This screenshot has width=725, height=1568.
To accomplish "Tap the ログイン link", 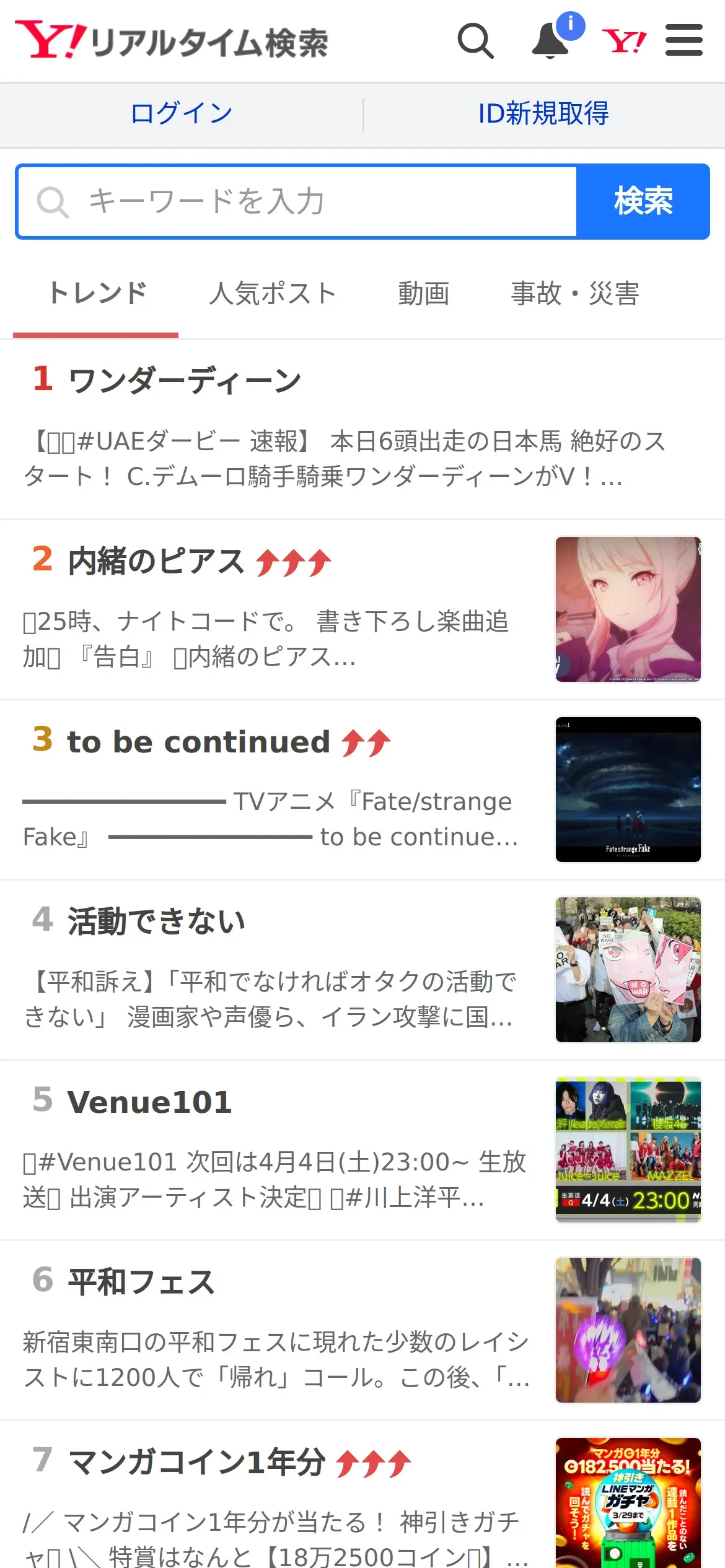I will pyautogui.click(x=182, y=114).
